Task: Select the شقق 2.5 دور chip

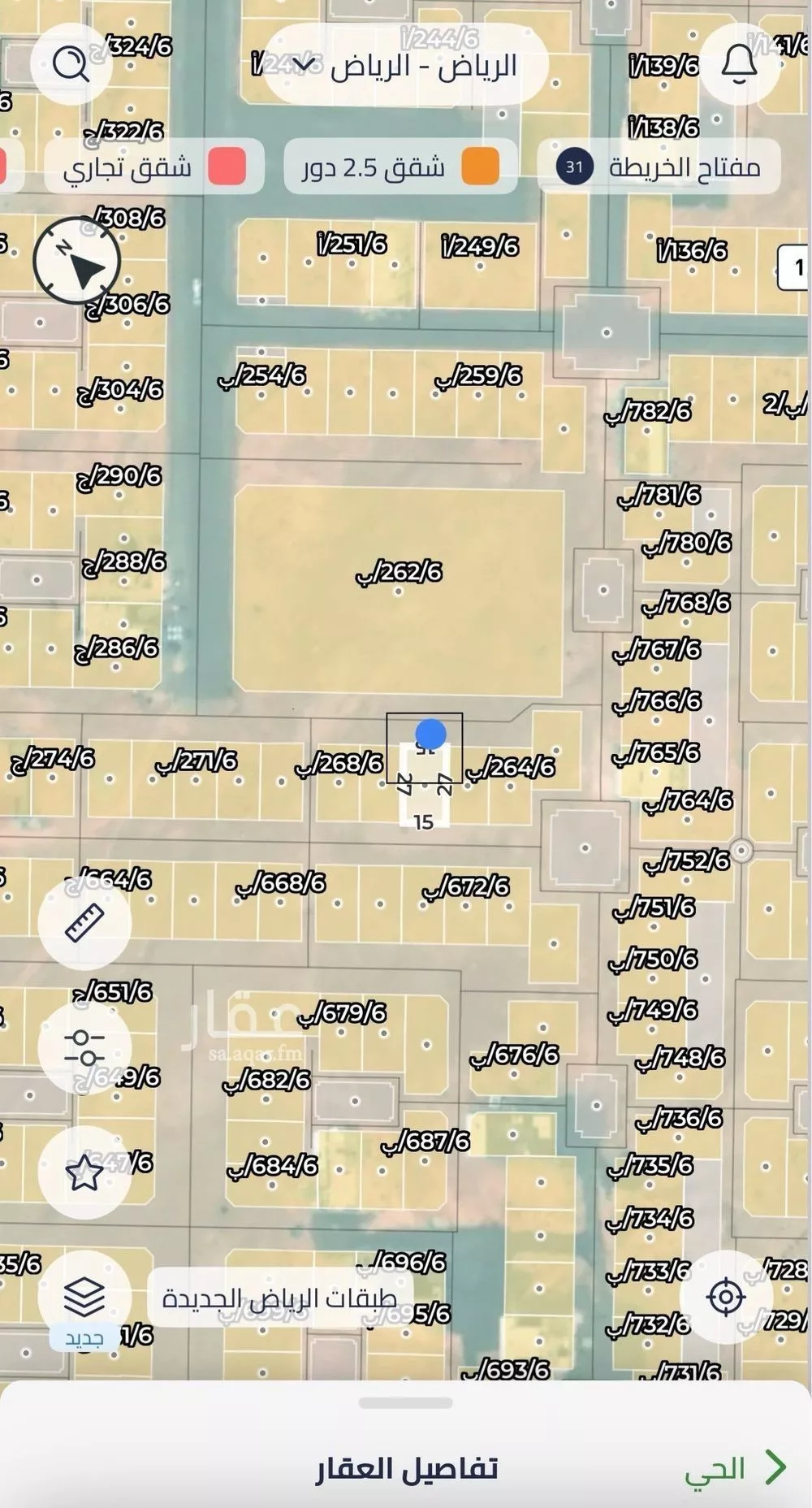Action: 400,167
